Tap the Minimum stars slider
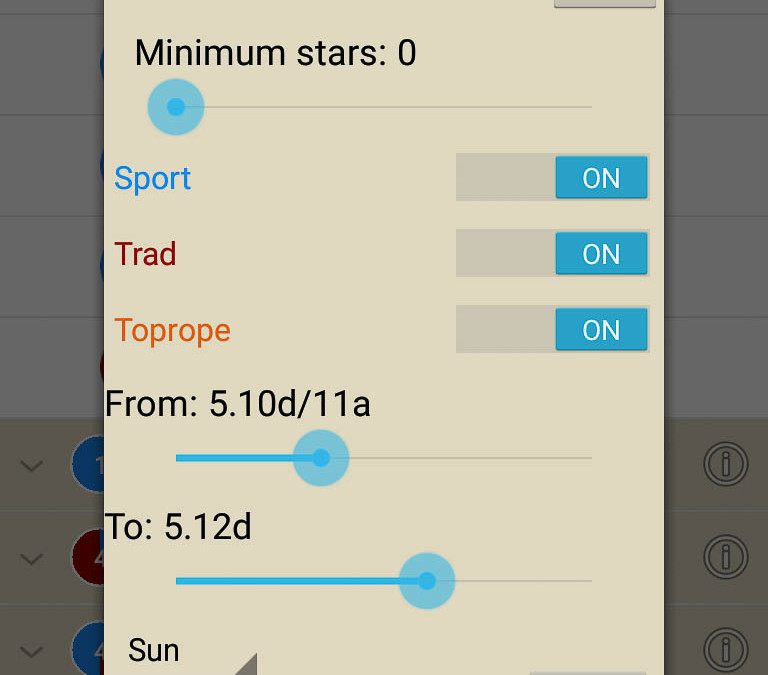The image size is (768, 675). point(176,107)
